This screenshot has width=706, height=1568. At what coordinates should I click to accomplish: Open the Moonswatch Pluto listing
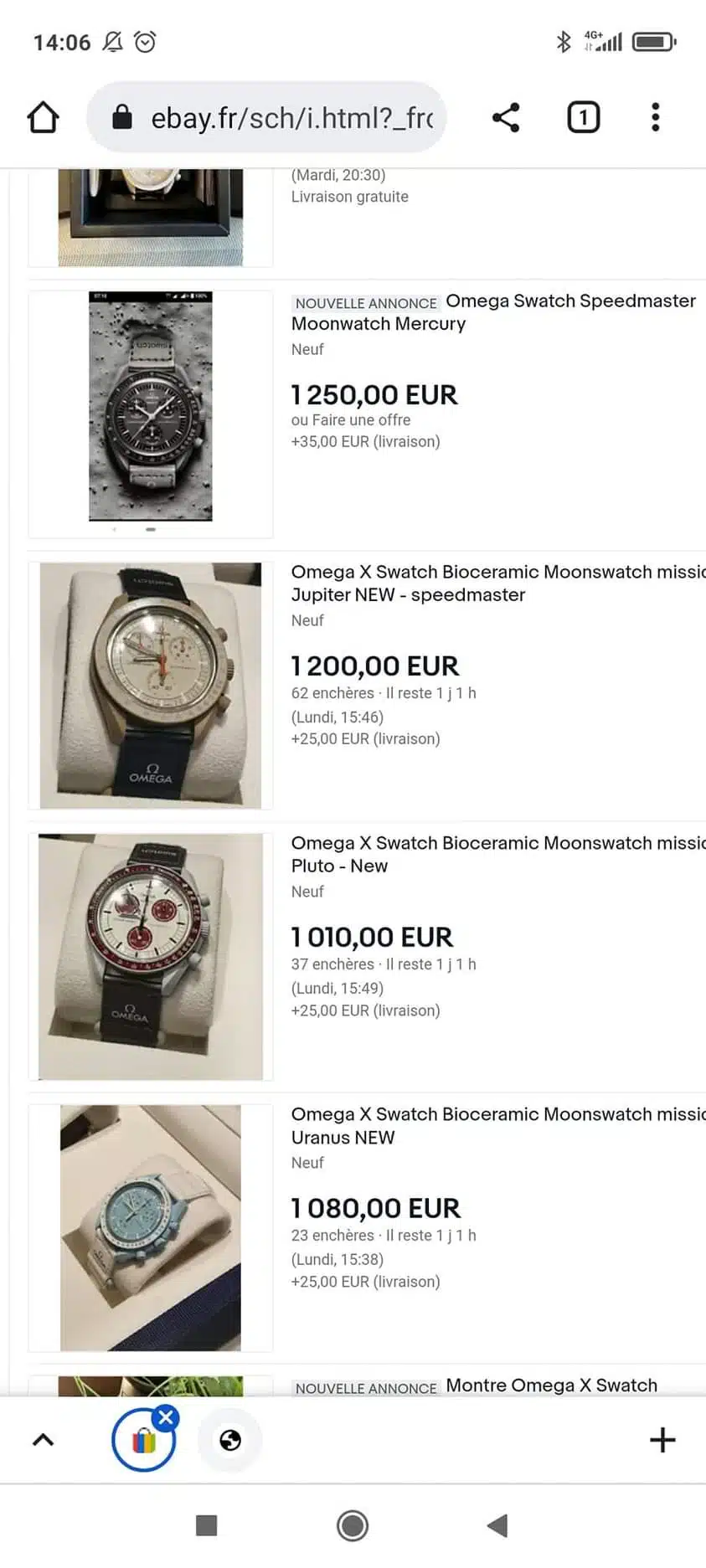pyautogui.click(x=494, y=854)
